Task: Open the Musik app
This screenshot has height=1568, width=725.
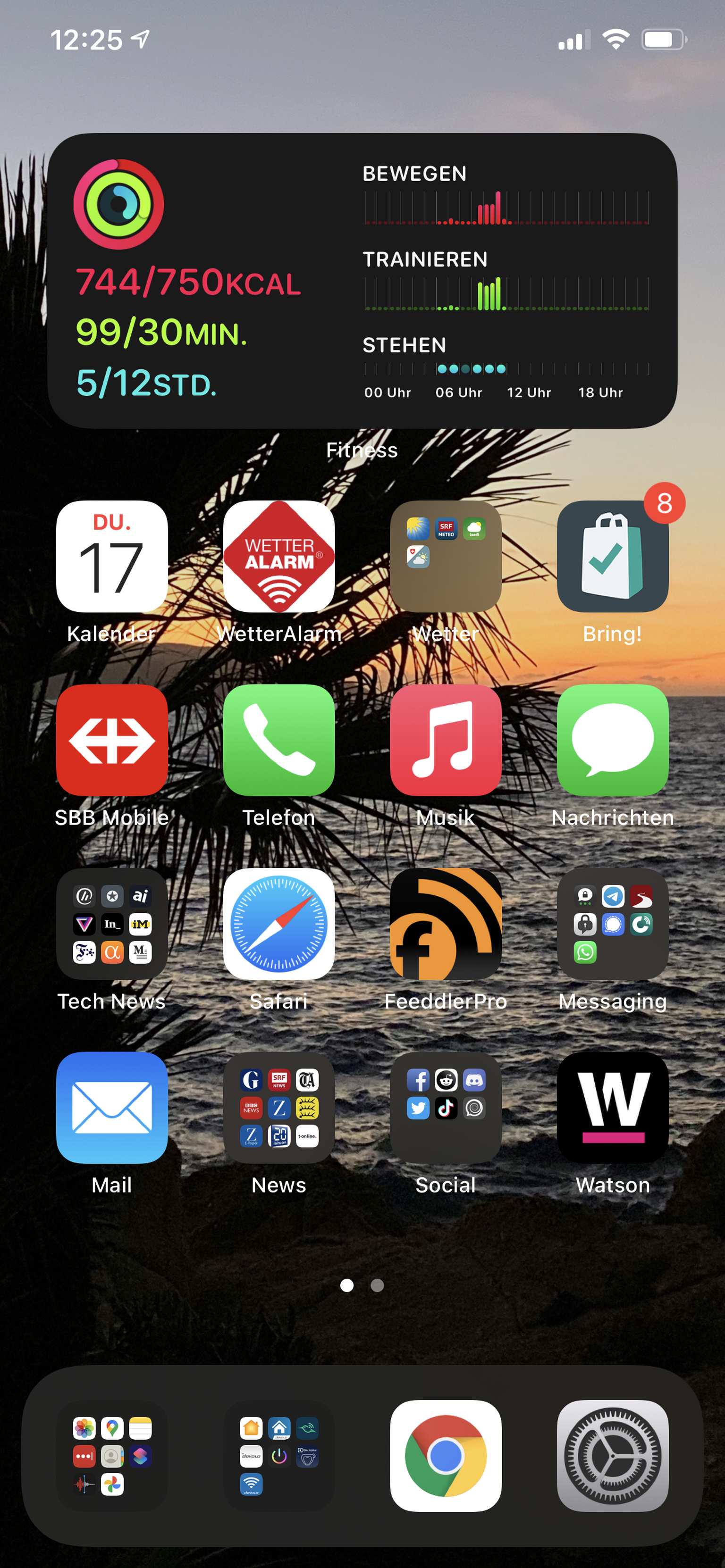Action: click(x=446, y=740)
